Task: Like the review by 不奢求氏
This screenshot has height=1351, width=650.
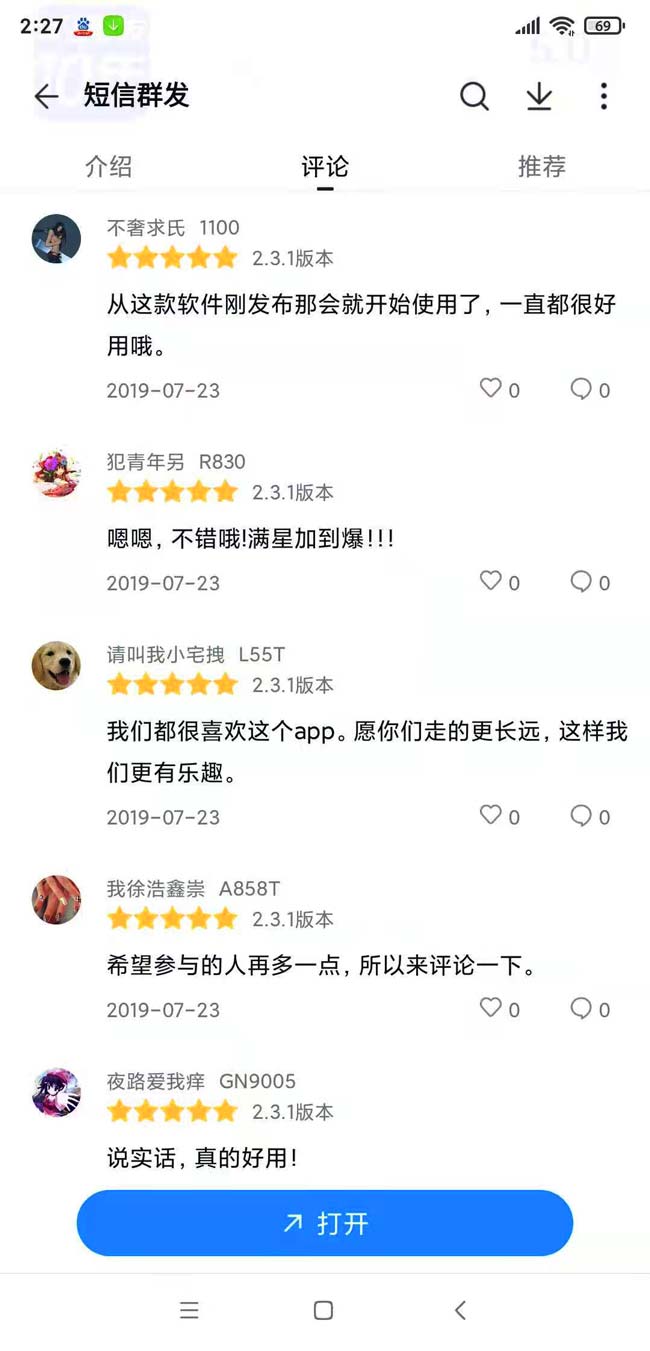Action: (x=499, y=389)
